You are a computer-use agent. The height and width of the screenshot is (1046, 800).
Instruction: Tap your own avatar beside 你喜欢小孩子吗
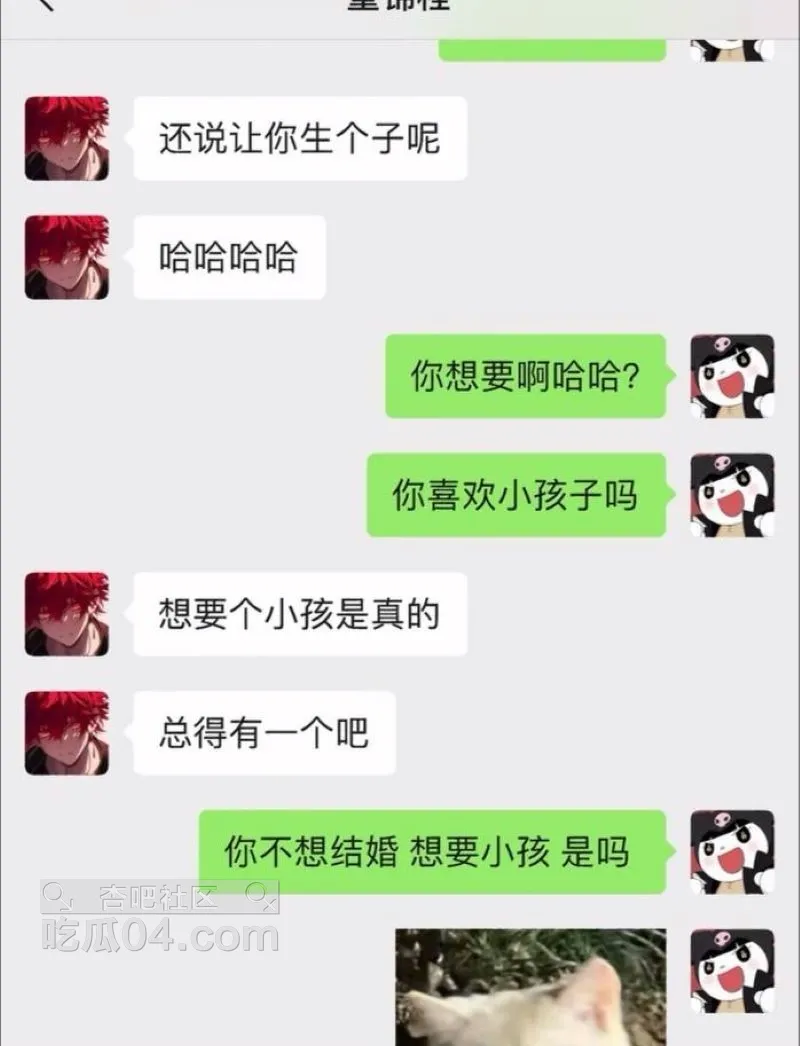click(732, 495)
